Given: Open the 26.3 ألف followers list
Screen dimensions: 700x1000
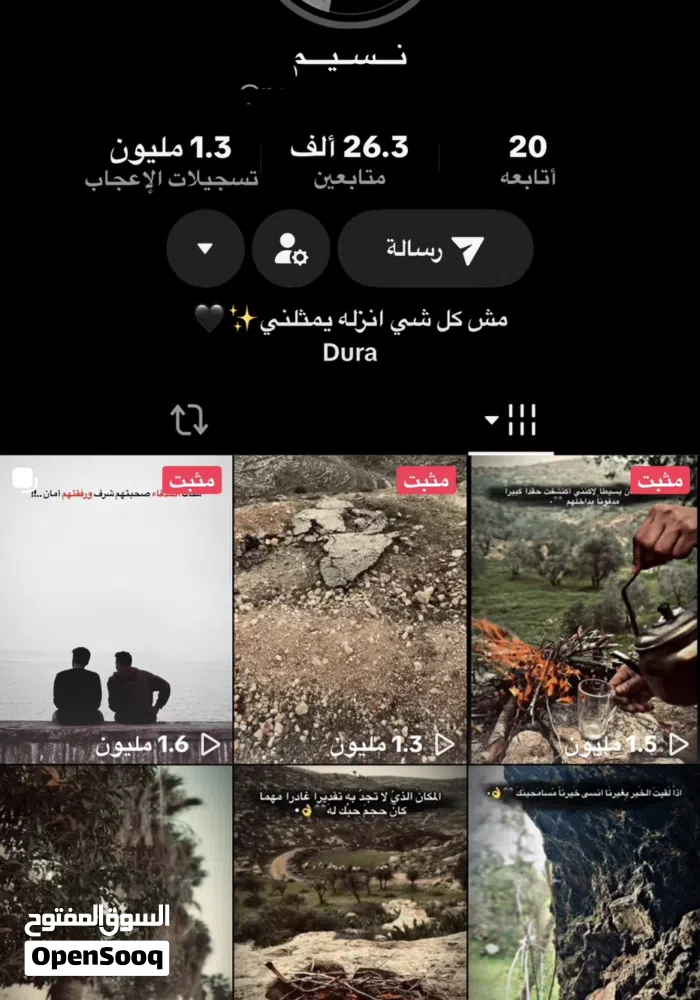Looking at the screenshot, I should (350, 160).
